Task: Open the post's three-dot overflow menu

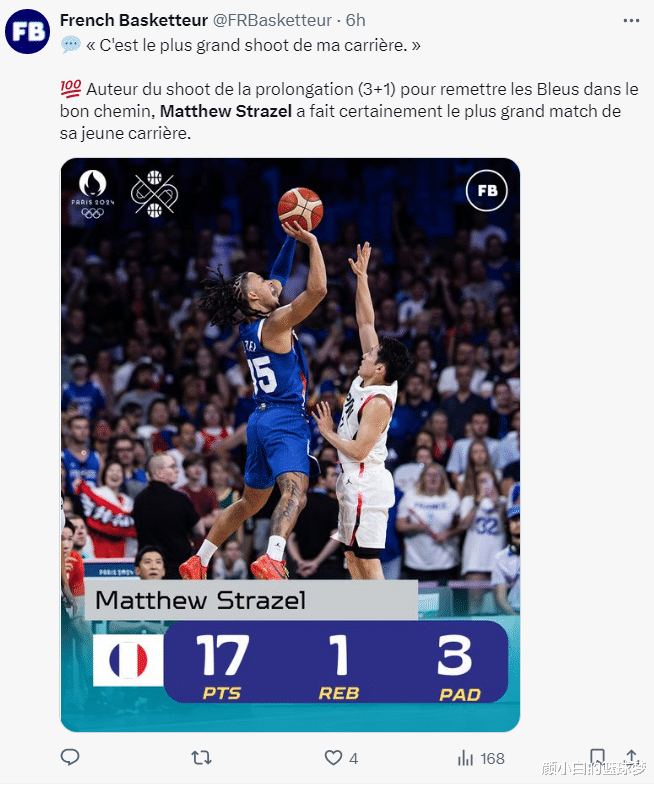Action: pos(630,20)
